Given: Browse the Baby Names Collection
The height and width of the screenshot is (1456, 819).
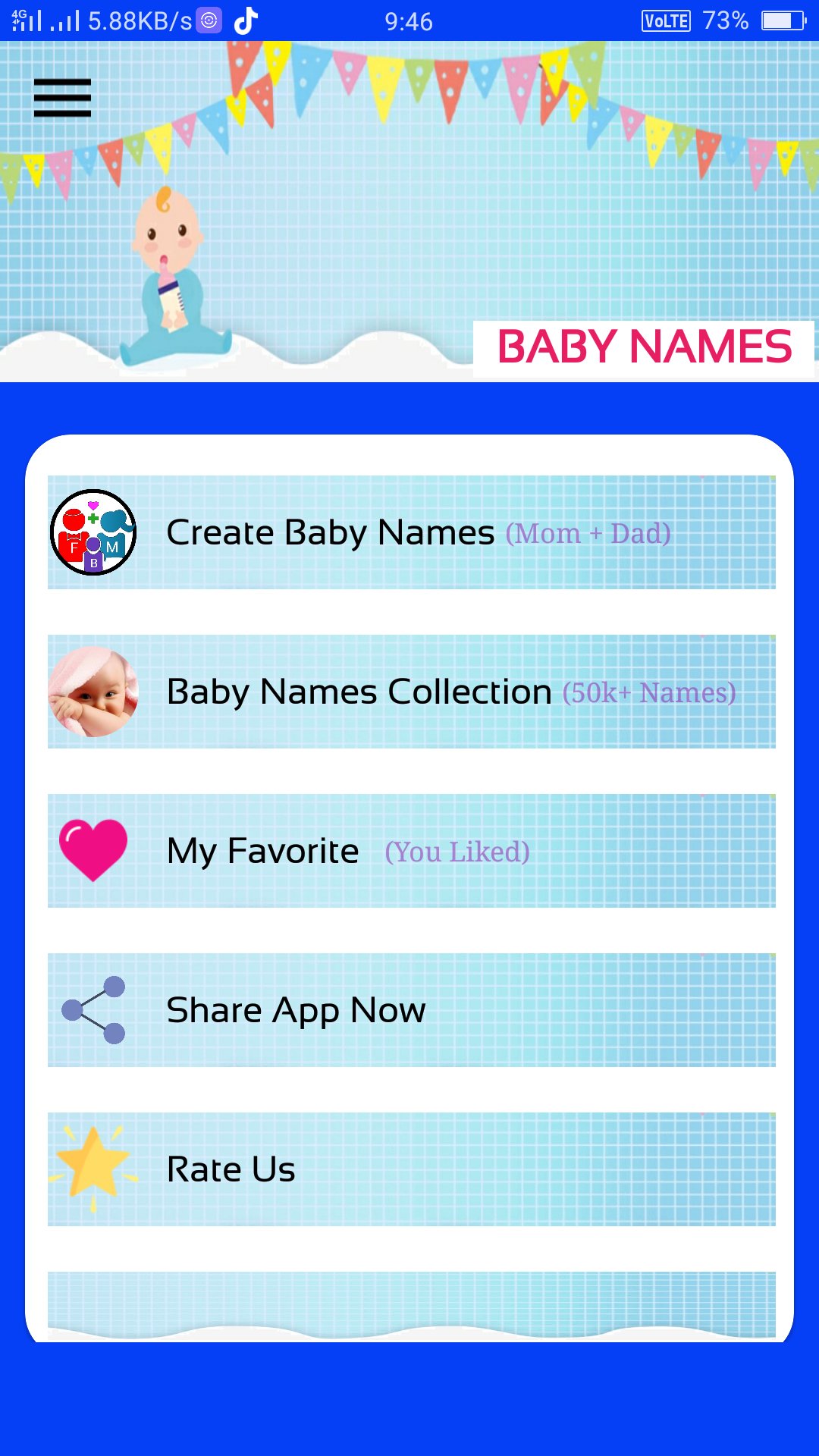Looking at the screenshot, I should click(x=411, y=692).
